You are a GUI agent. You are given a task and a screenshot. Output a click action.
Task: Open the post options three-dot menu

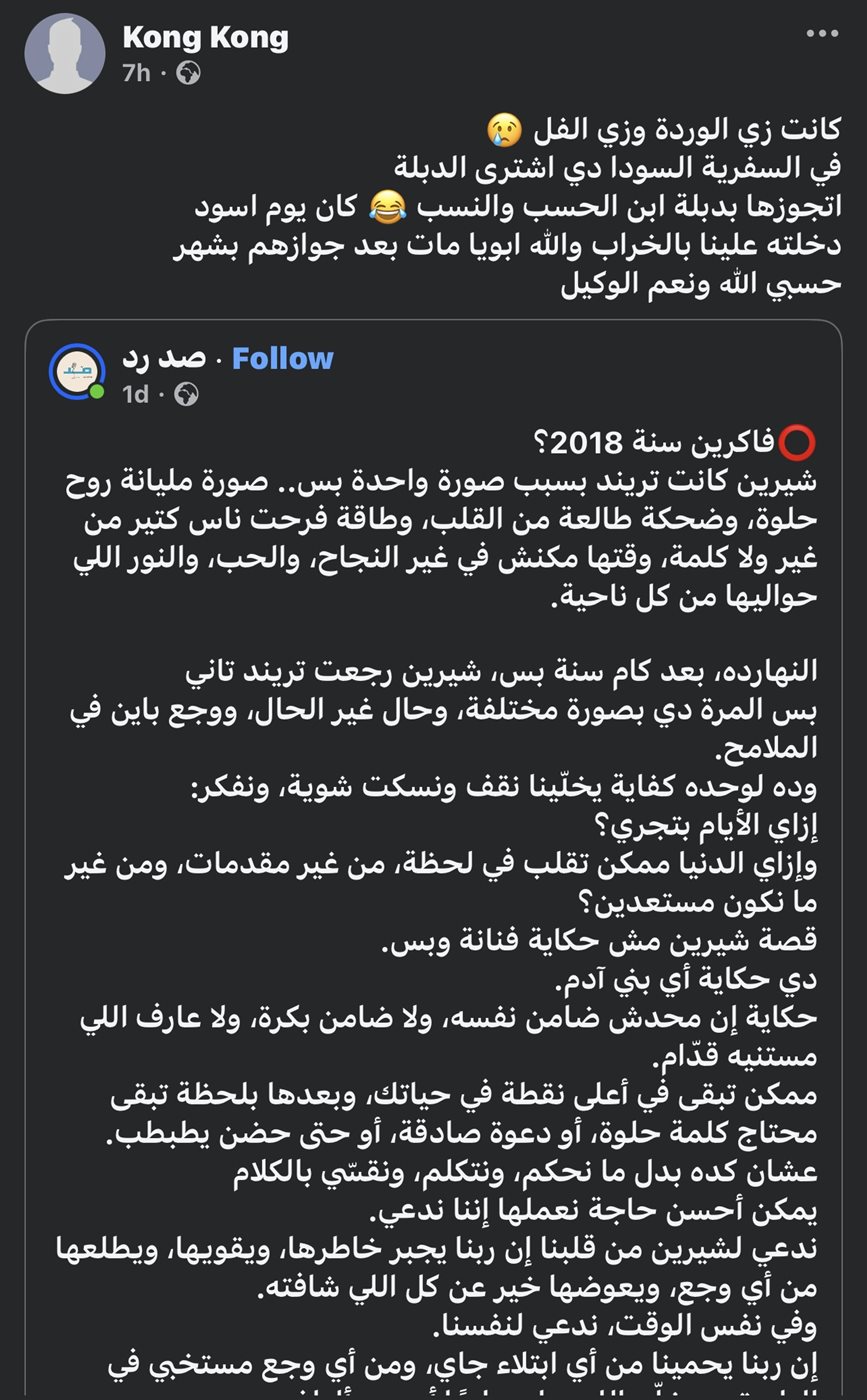pos(822,34)
